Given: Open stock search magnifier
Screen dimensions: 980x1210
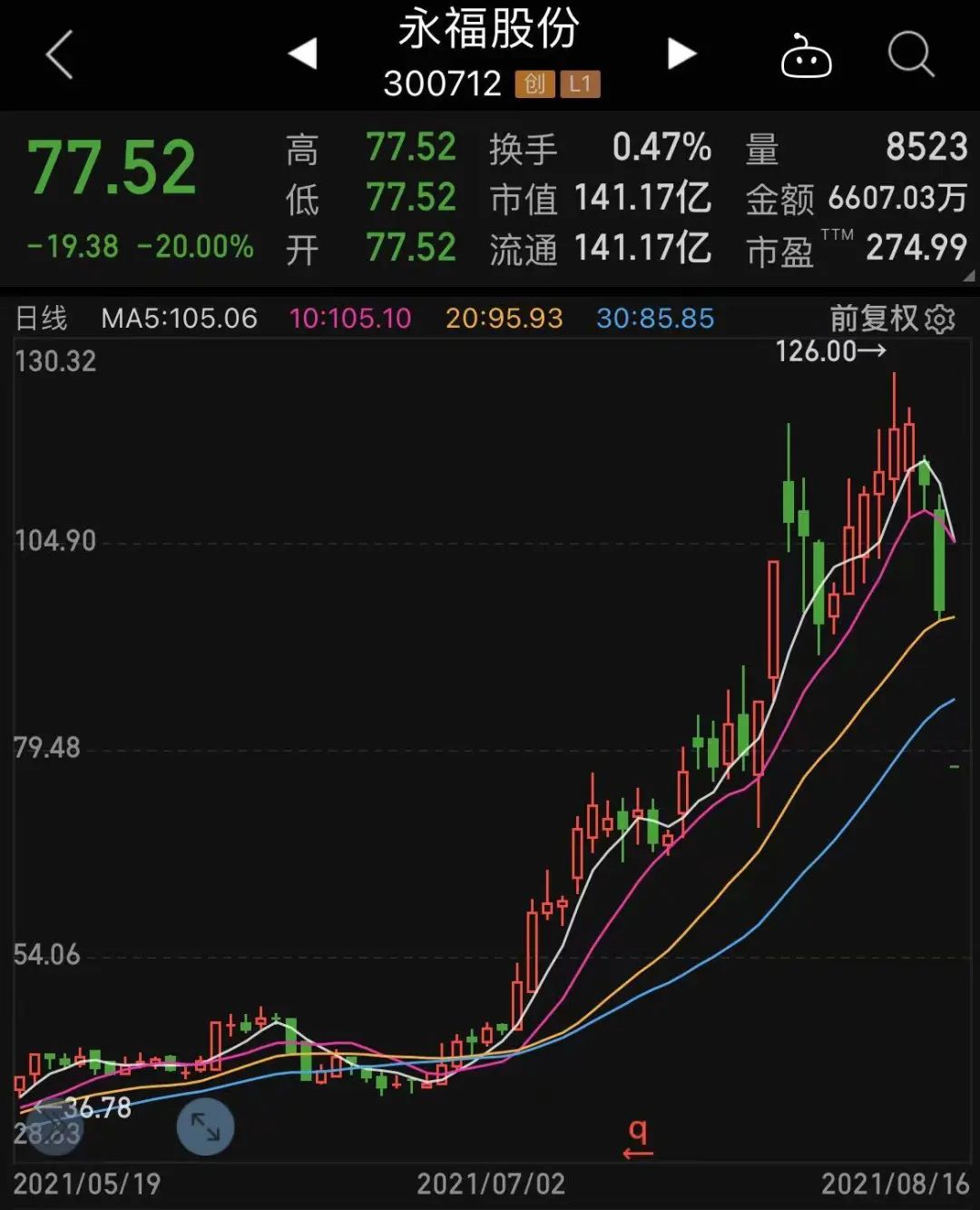Looking at the screenshot, I should pyautogui.click(x=910, y=54).
